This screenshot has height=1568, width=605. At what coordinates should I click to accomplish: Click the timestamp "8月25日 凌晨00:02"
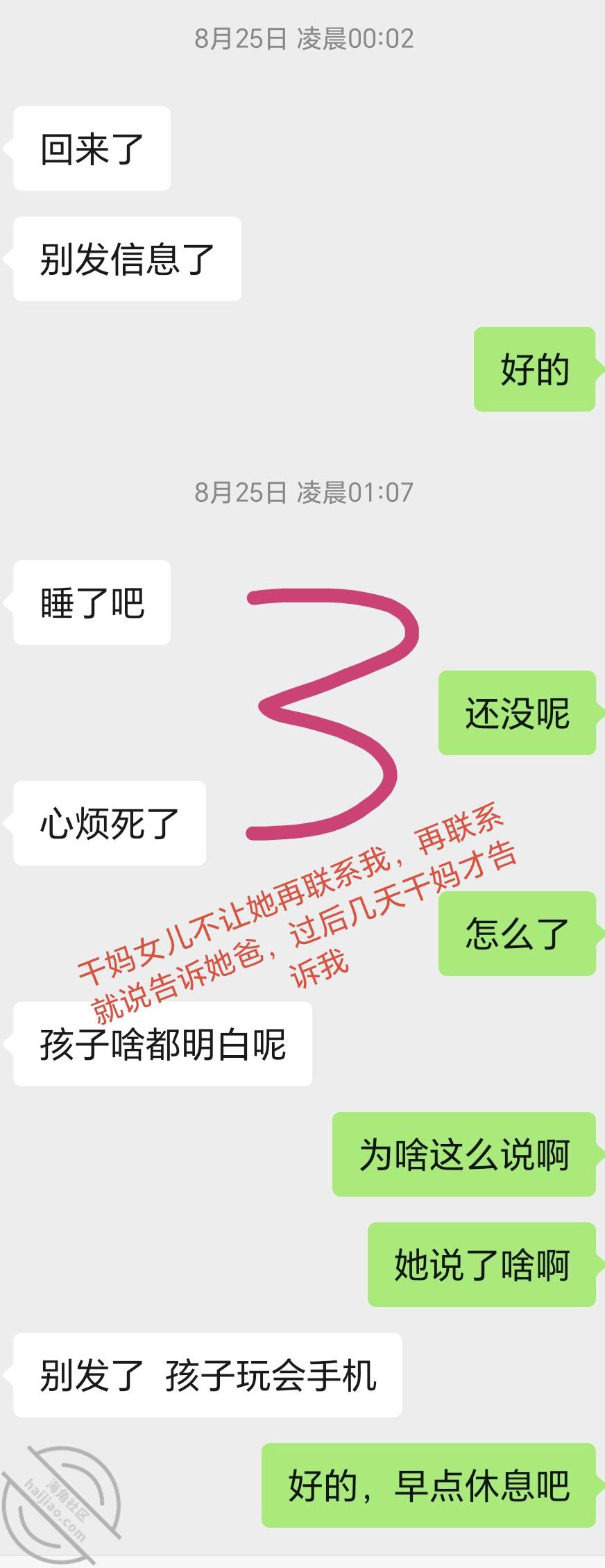302,40
